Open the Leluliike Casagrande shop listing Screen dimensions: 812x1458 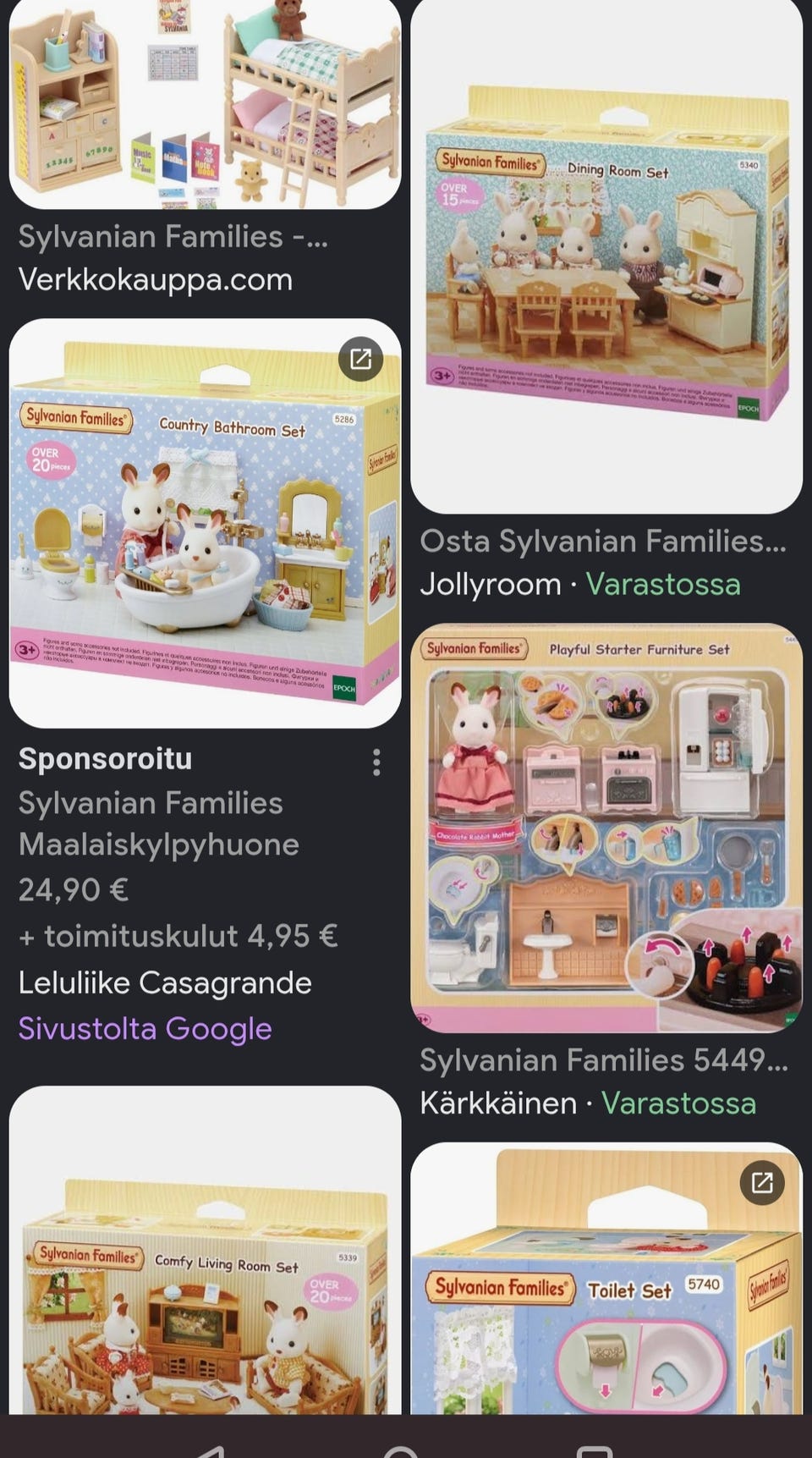coord(165,982)
